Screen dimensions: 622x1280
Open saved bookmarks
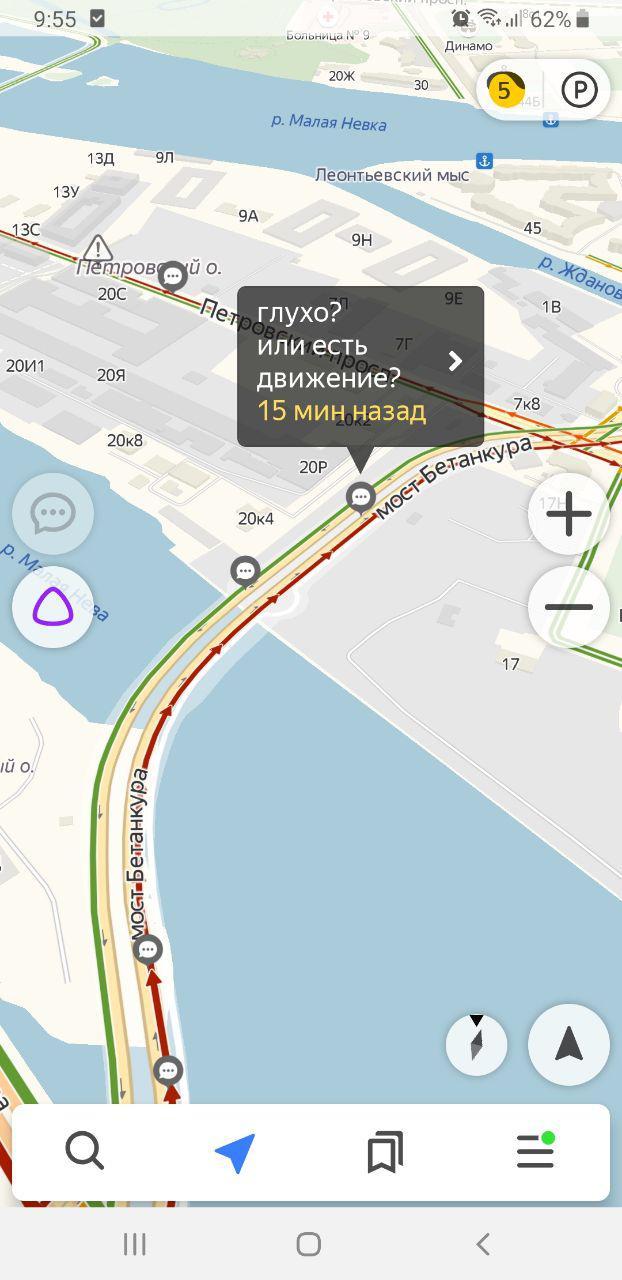(x=385, y=1152)
